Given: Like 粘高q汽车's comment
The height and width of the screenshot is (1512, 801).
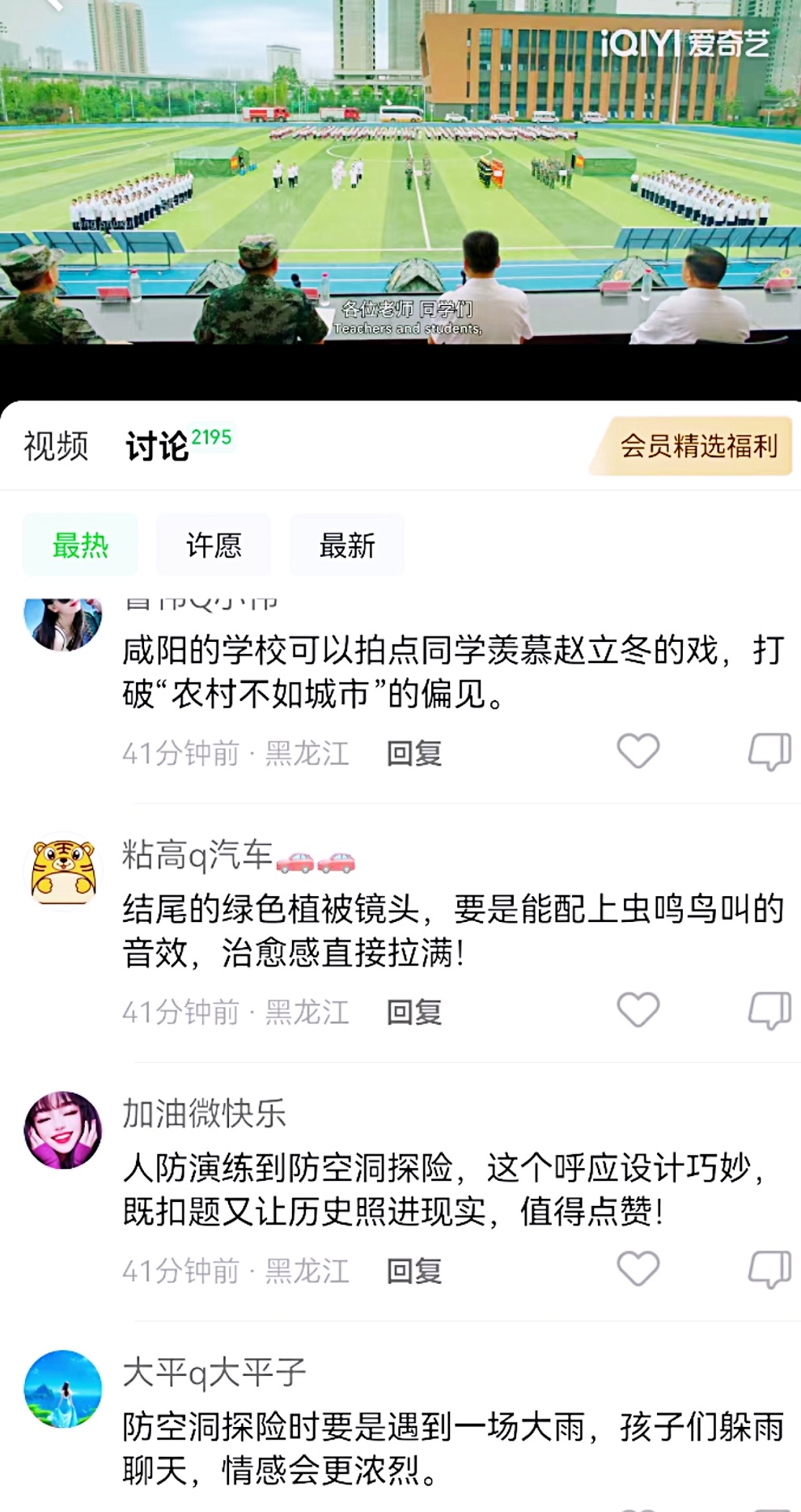Looking at the screenshot, I should point(638,1010).
